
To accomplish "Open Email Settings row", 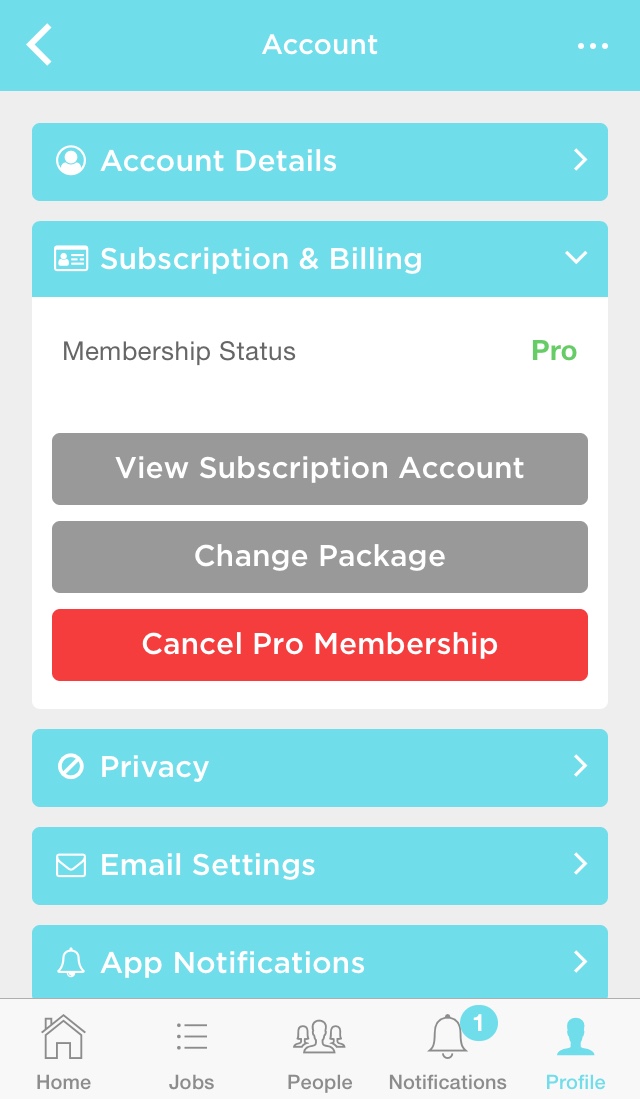I will 320,865.
